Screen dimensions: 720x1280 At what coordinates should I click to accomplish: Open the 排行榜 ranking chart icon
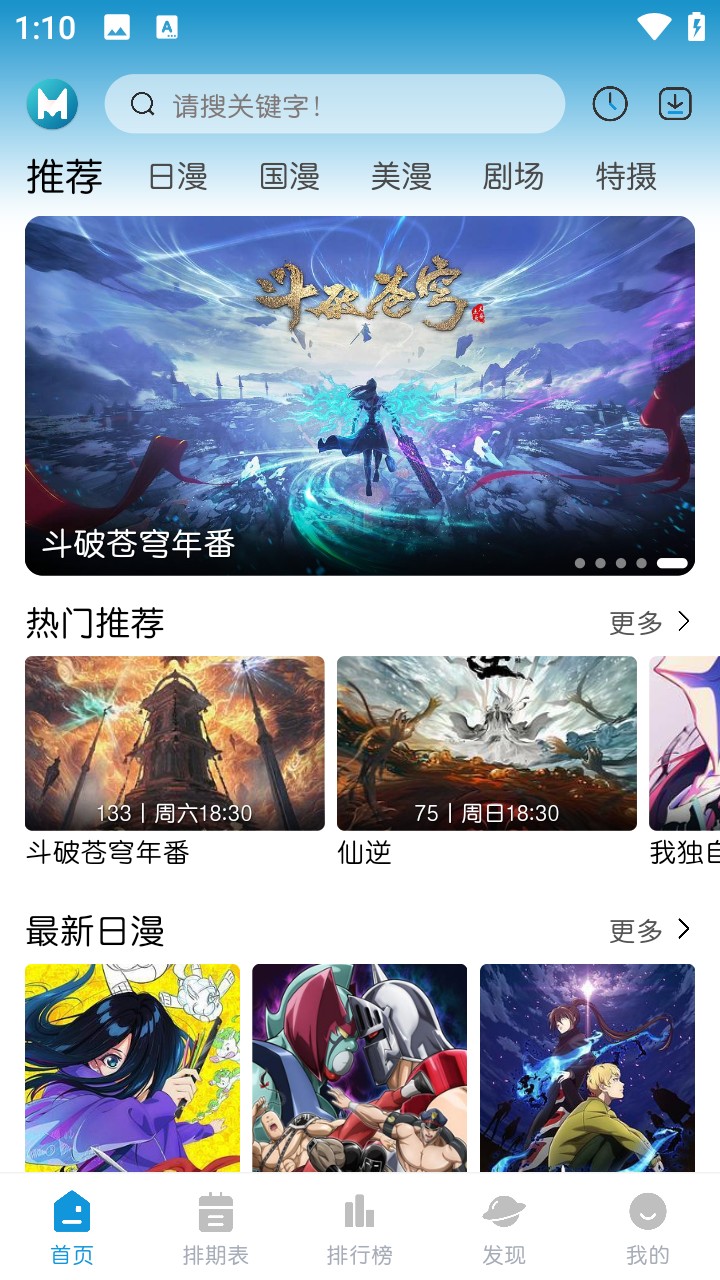coord(359,1210)
